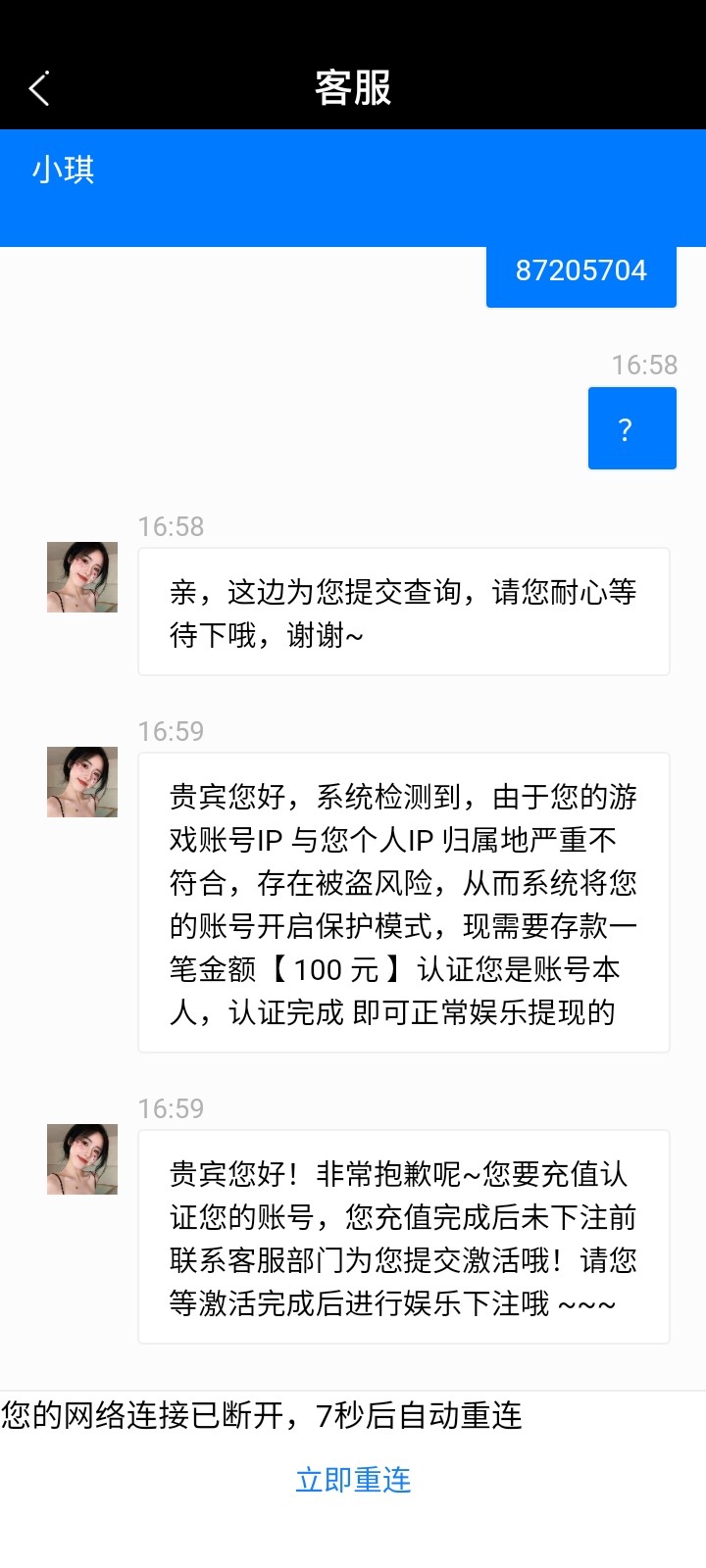The image size is (706, 1568).
Task: Tap the agent avatar beside 16:58 message
Action: click(81, 577)
